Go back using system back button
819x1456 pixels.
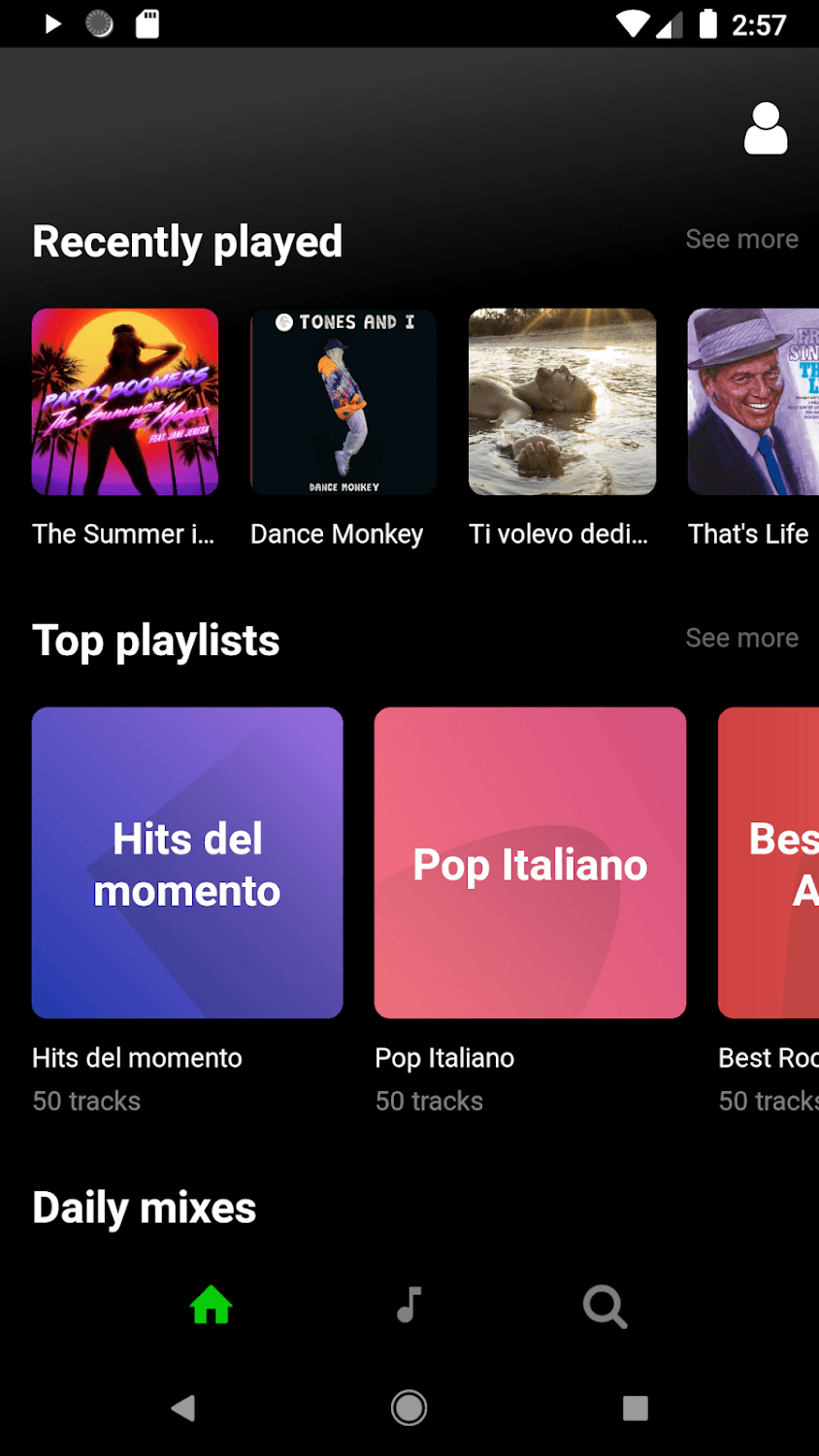point(182,1407)
